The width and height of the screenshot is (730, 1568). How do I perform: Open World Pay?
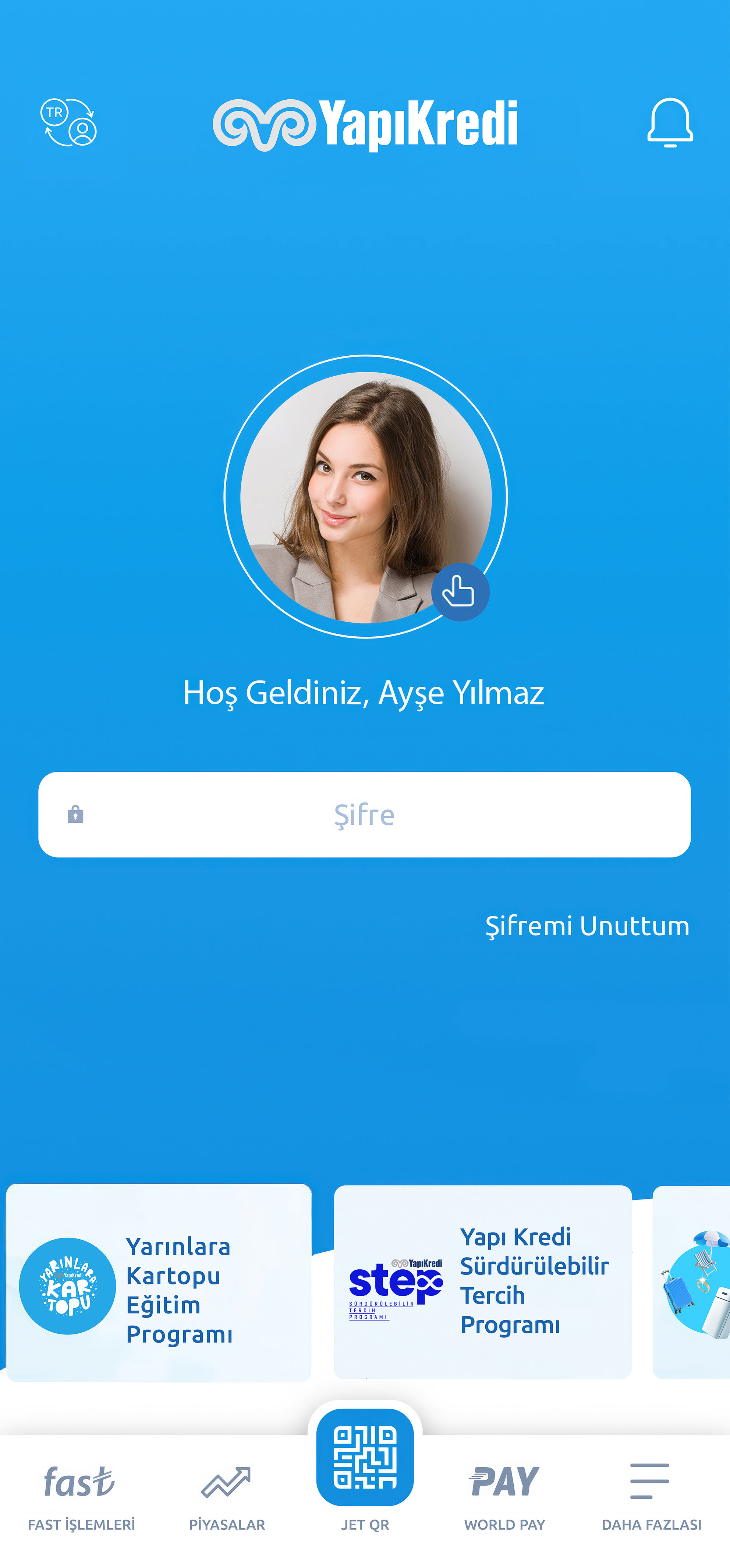point(504,1496)
